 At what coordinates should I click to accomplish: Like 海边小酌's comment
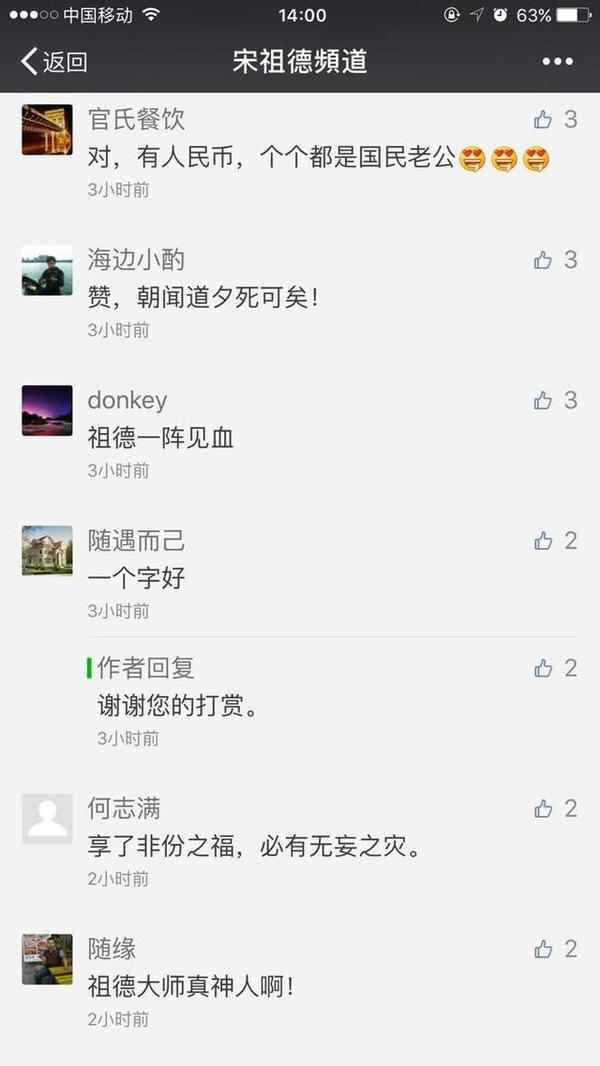pyautogui.click(x=543, y=260)
